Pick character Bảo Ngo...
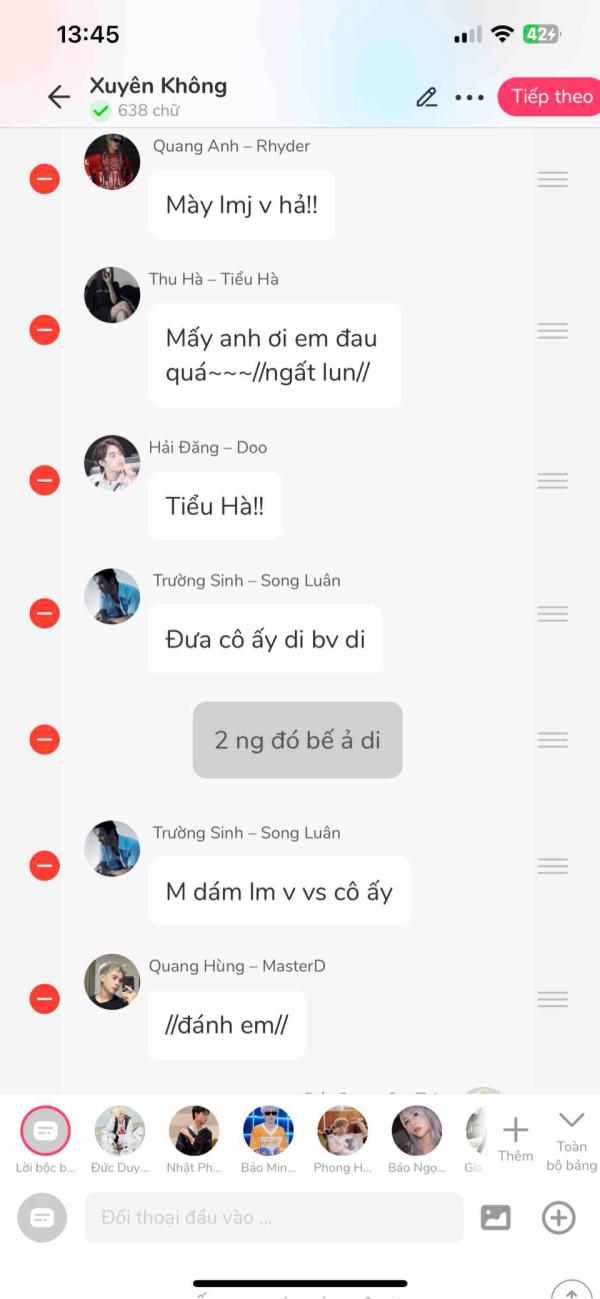The height and width of the screenshot is (1299, 600). [417, 1131]
